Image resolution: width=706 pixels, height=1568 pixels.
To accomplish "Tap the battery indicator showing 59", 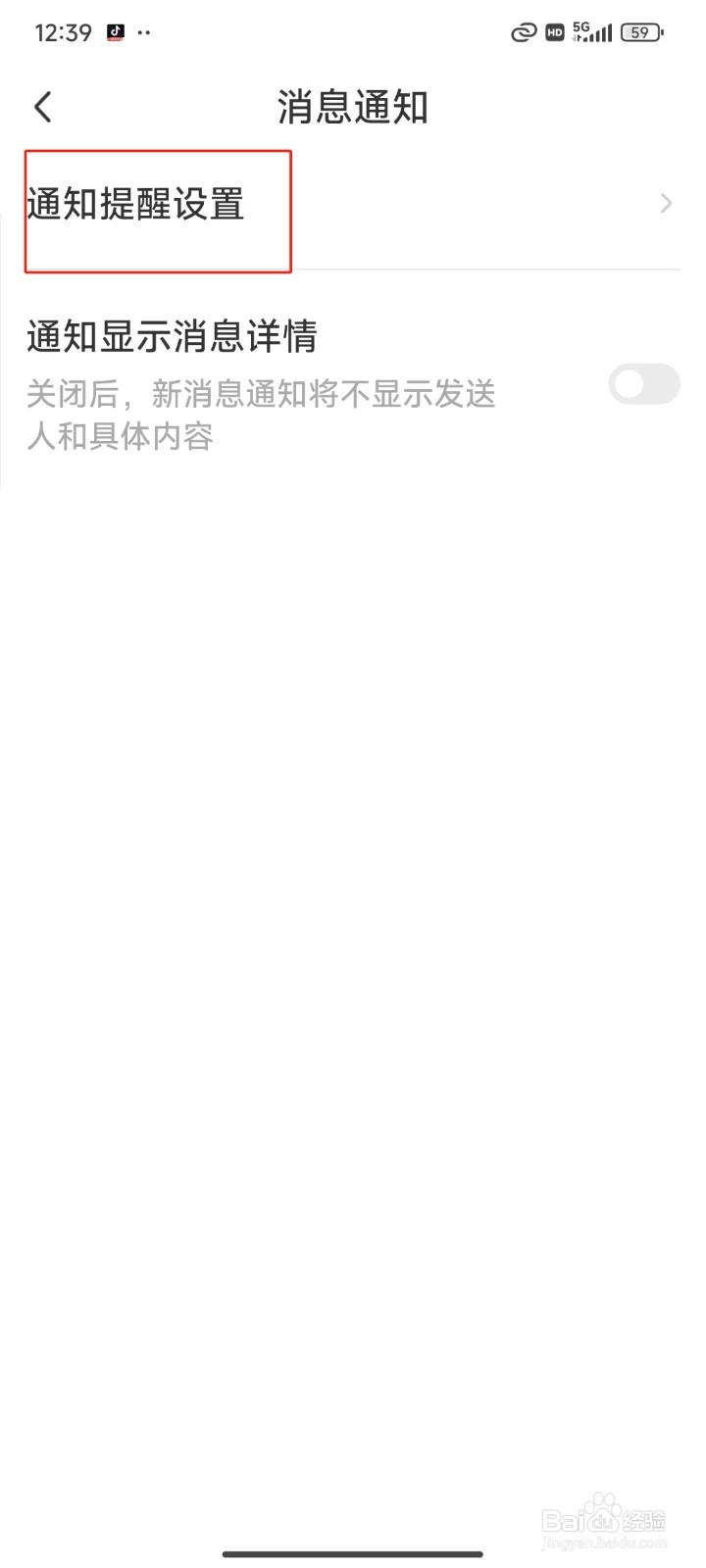I will point(642,32).
